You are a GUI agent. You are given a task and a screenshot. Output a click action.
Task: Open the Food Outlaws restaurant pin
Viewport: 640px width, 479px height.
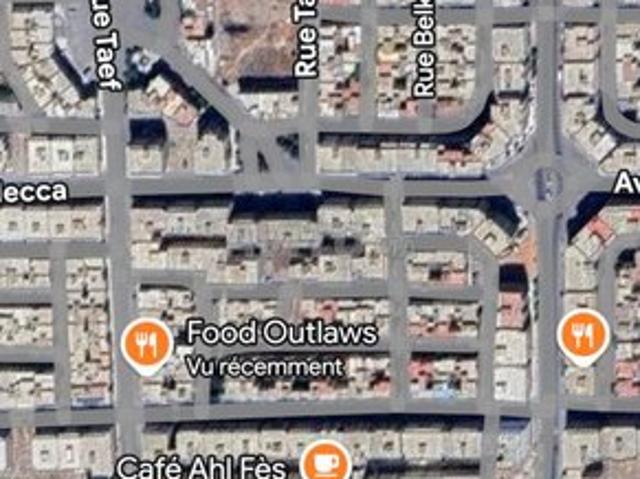pos(147,344)
